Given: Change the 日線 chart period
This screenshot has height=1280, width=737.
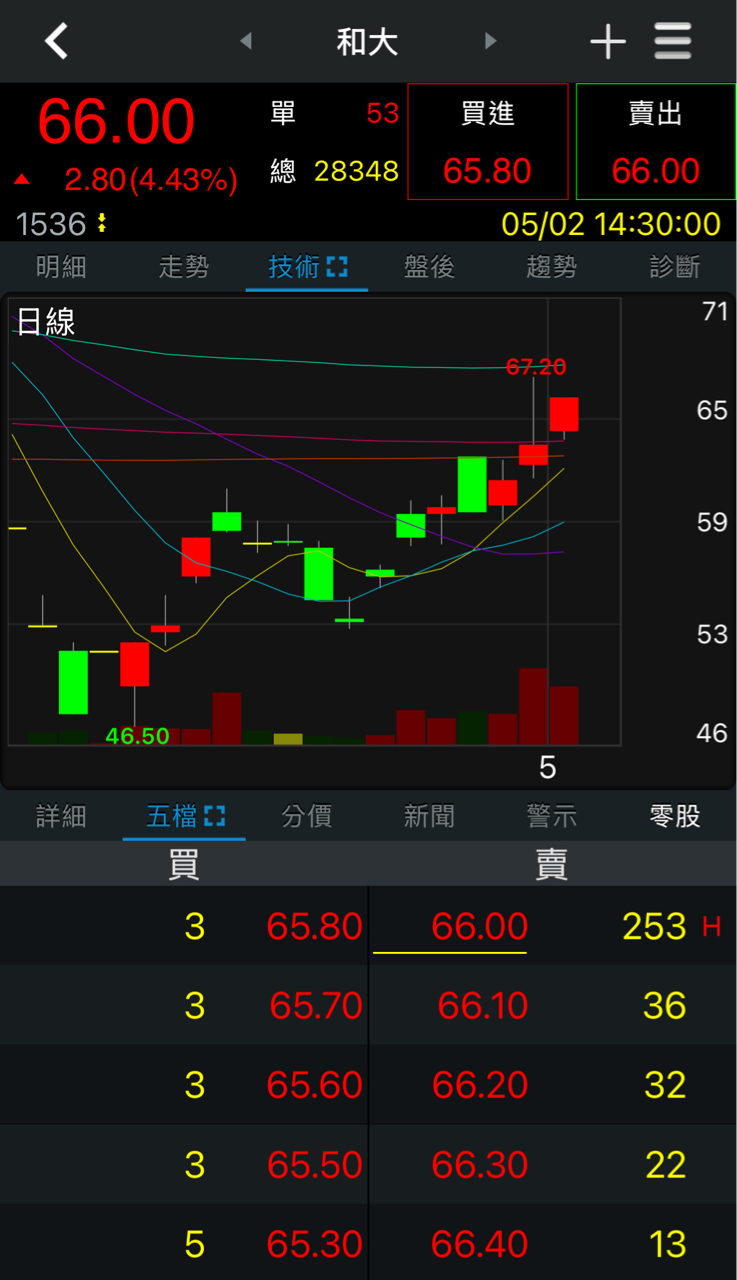Looking at the screenshot, I should coord(47,322).
